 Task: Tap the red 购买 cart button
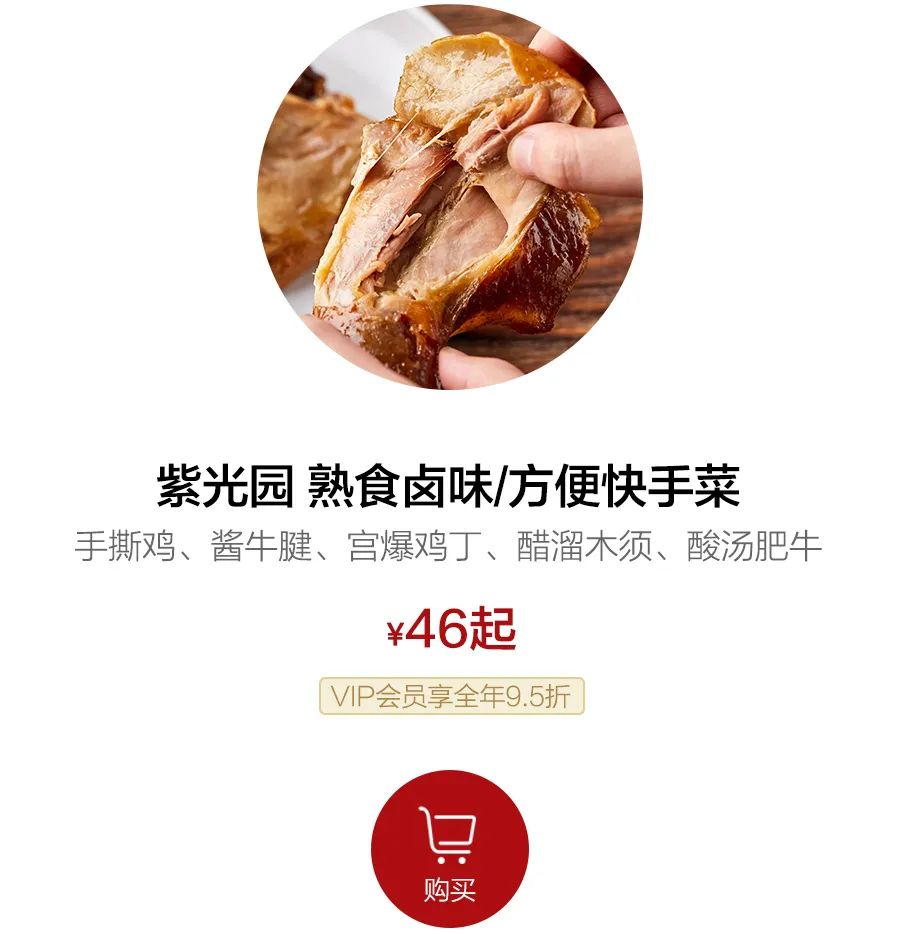click(x=449, y=849)
